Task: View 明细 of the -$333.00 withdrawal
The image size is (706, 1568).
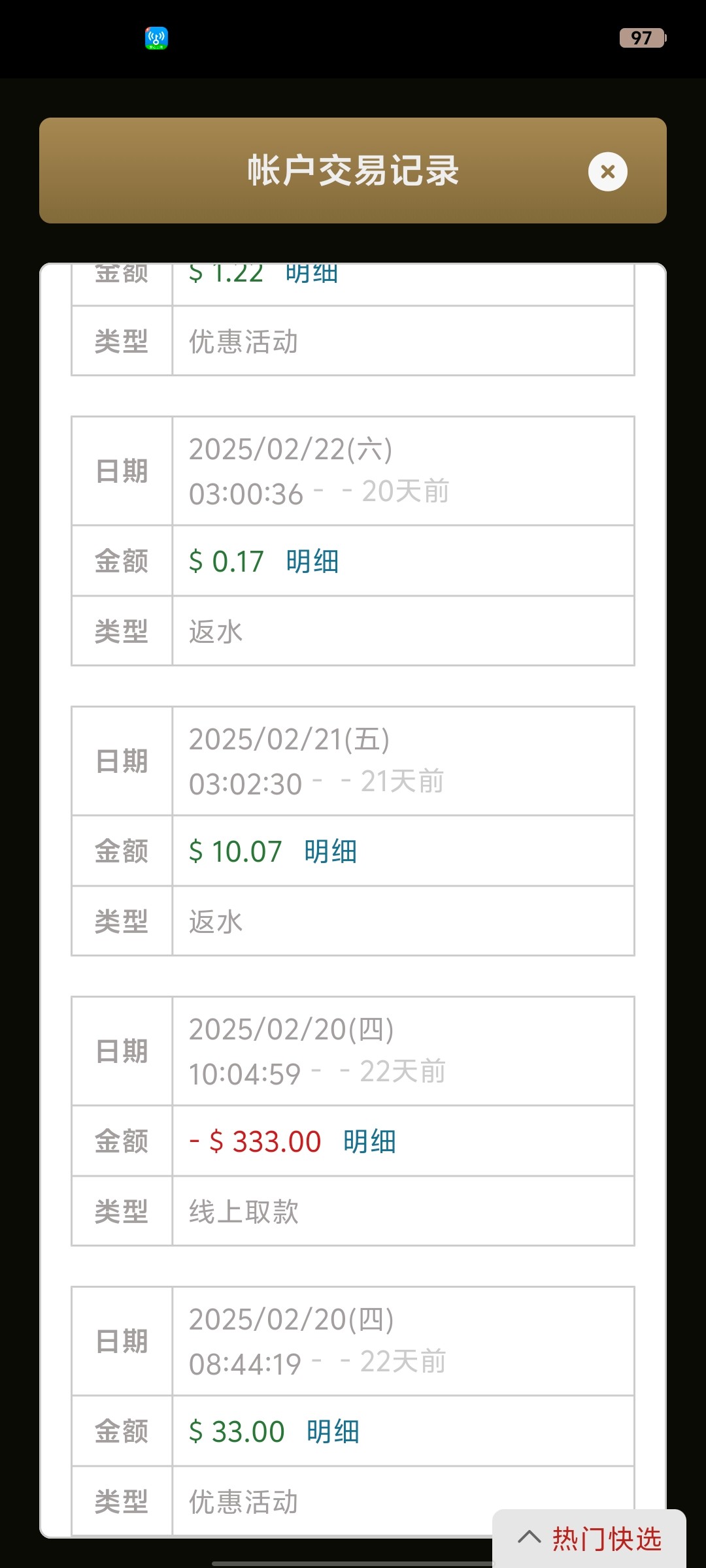Action: [x=370, y=1141]
